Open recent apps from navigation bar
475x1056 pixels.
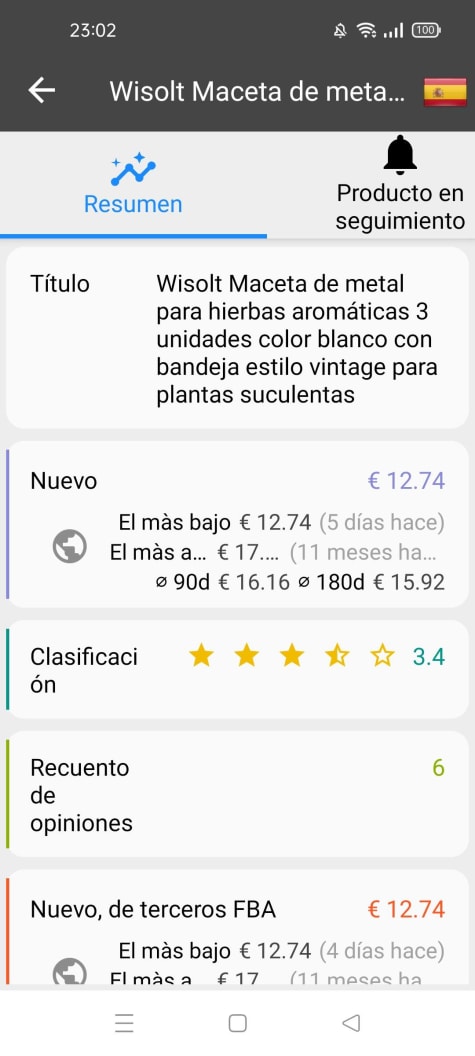124,1023
